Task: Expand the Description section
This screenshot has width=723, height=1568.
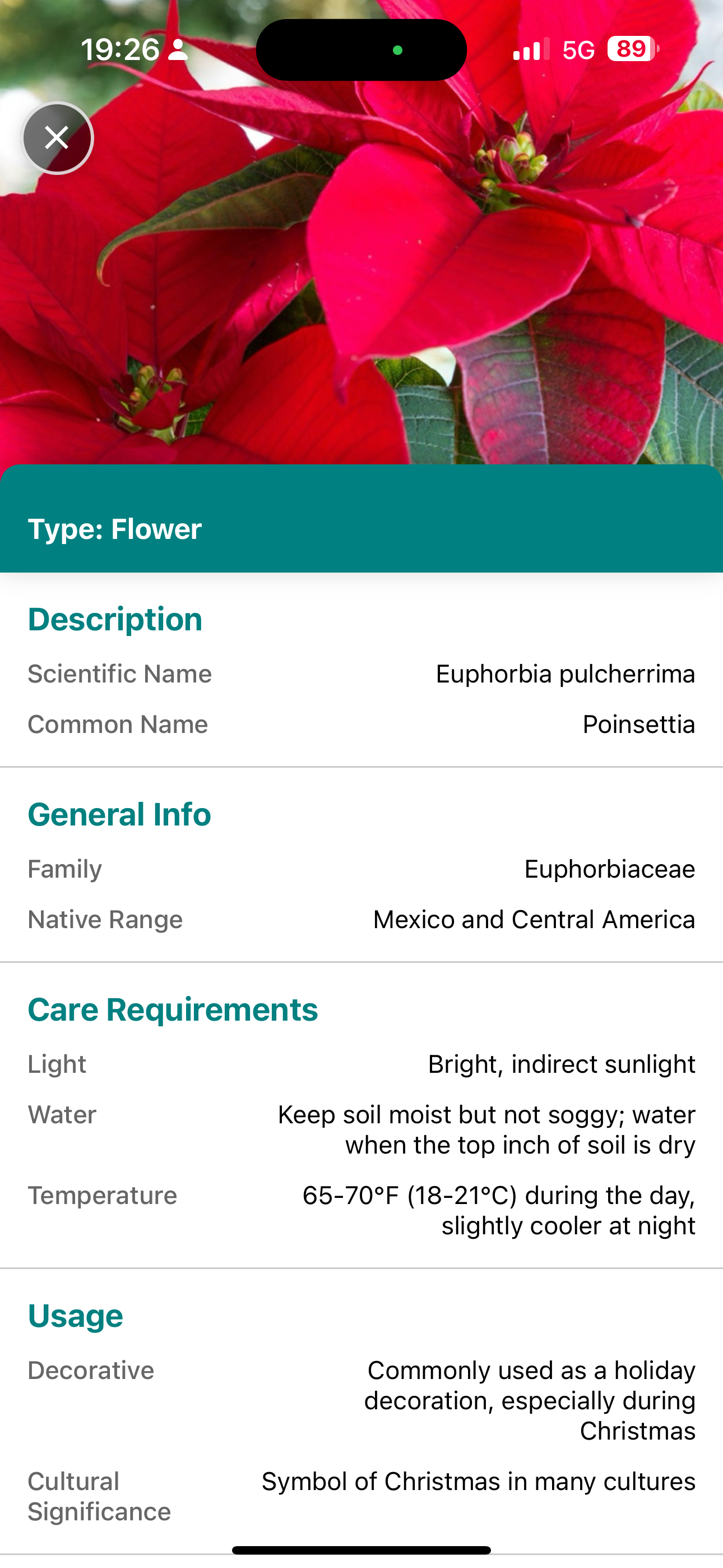Action: (115, 619)
